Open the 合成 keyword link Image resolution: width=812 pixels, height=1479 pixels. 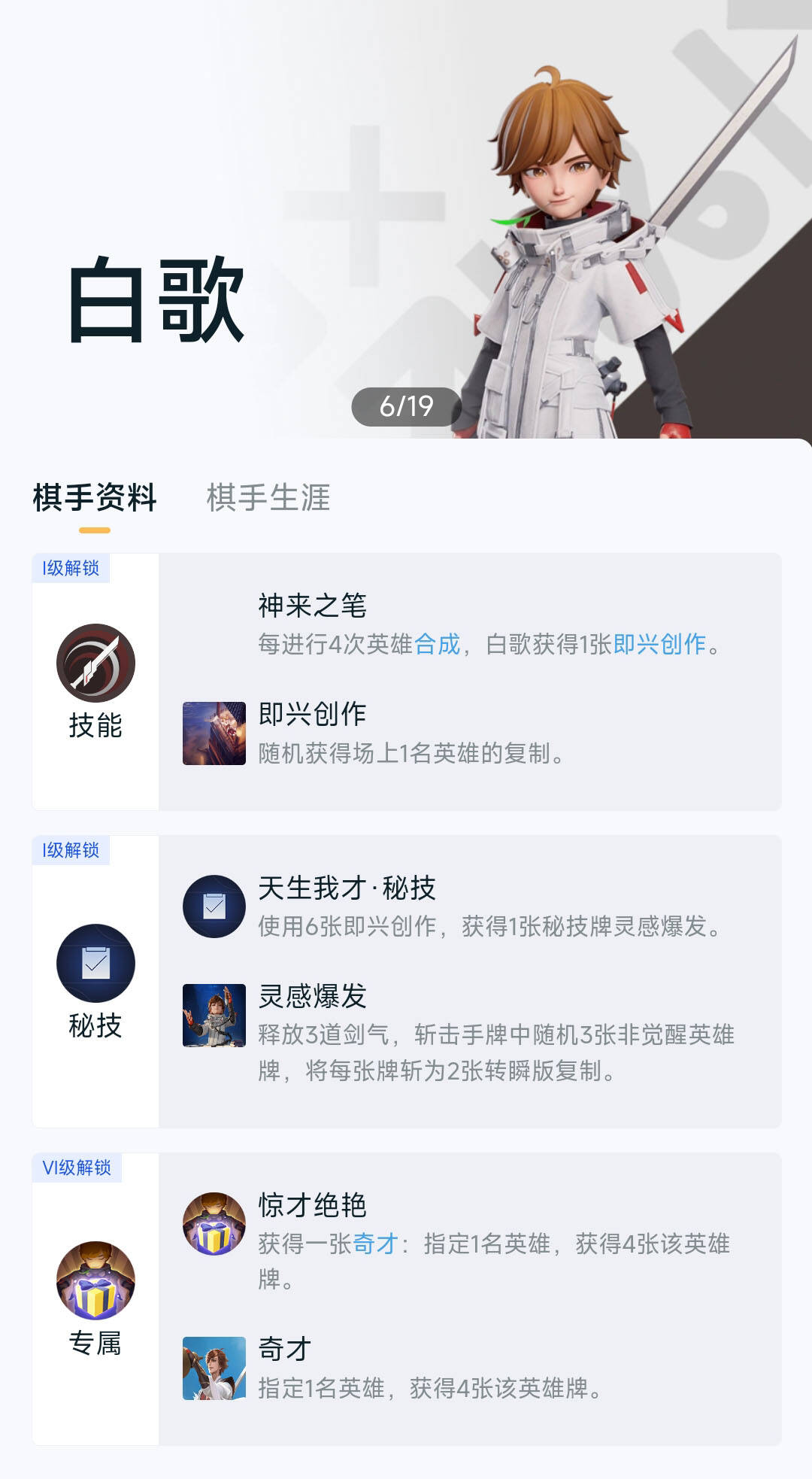[x=437, y=645]
